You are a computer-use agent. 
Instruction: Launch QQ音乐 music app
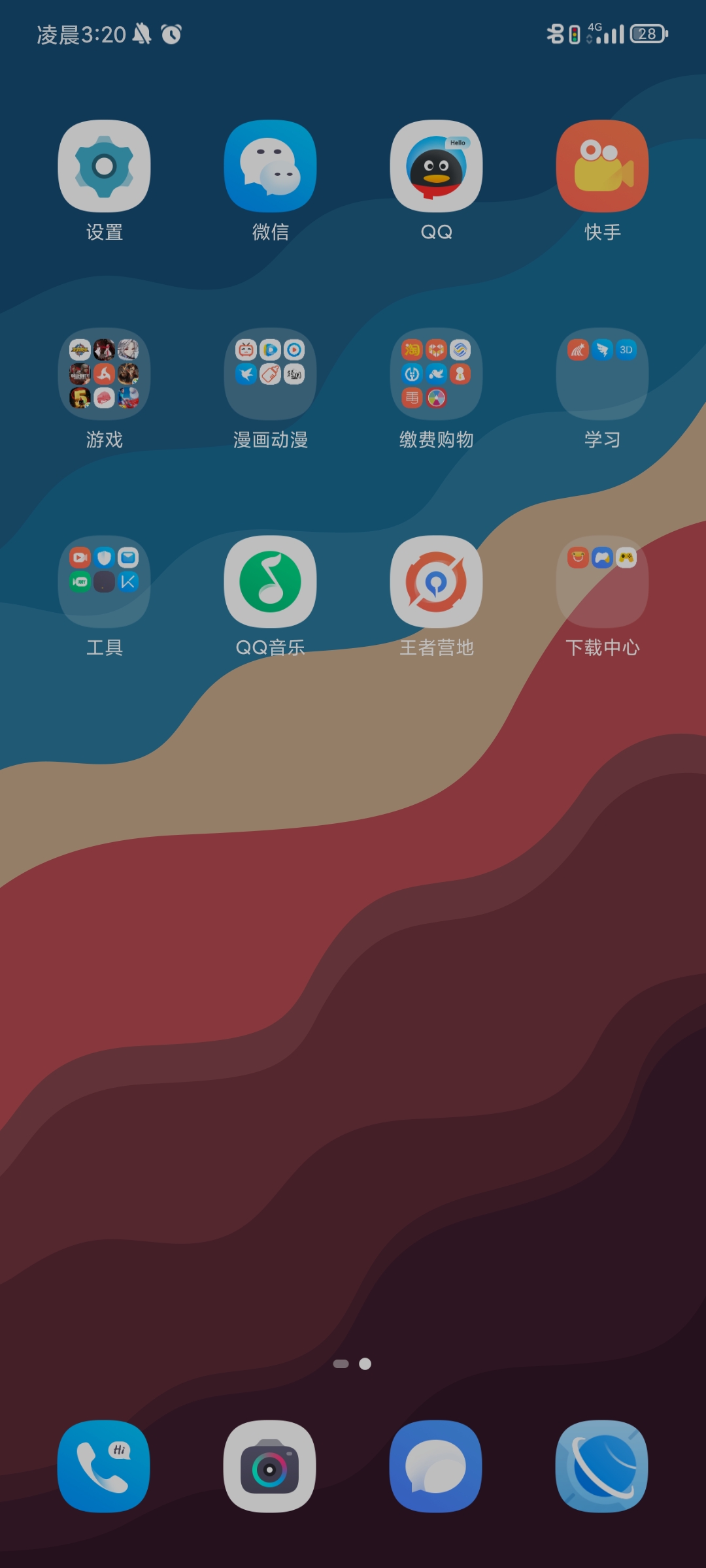pyautogui.click(x=270, y=581)
